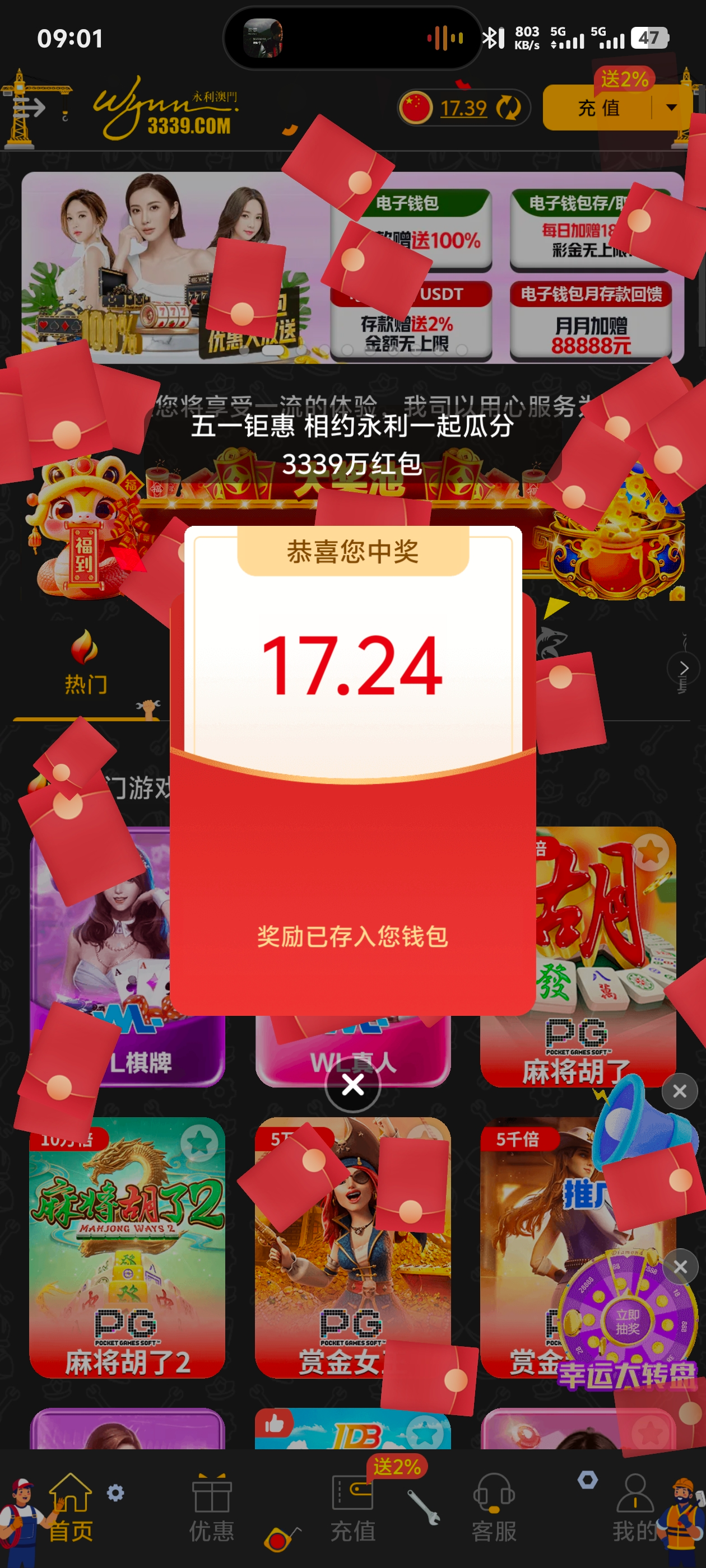Open the side menu arrow icon

pos(29,108)
